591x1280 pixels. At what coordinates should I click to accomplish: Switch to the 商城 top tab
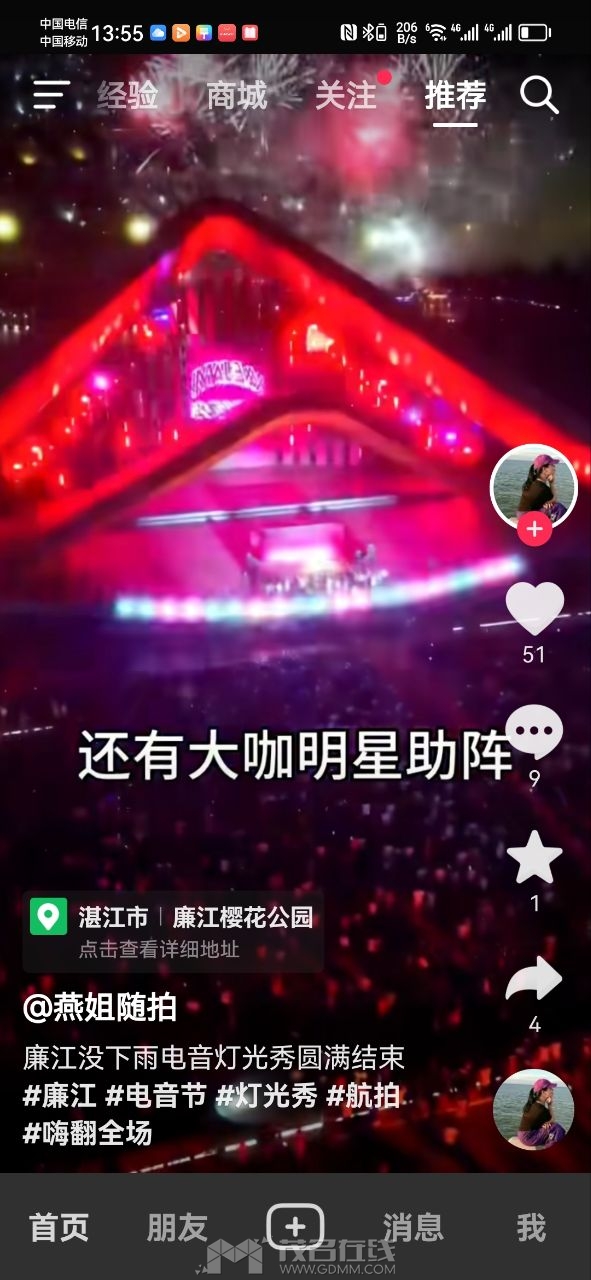pos(237,96)
